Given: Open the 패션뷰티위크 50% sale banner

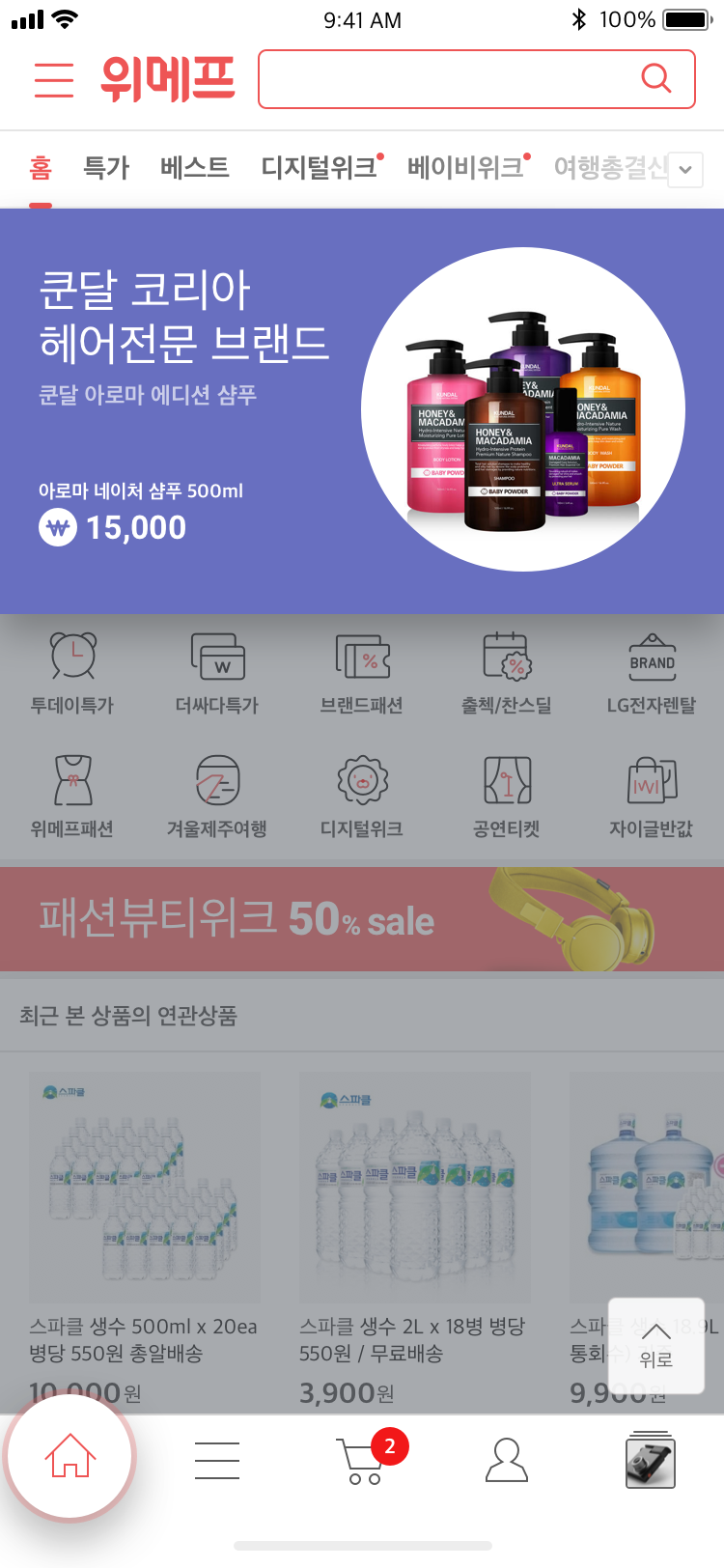Looking at the screenshot, I should tap(361, 918).
